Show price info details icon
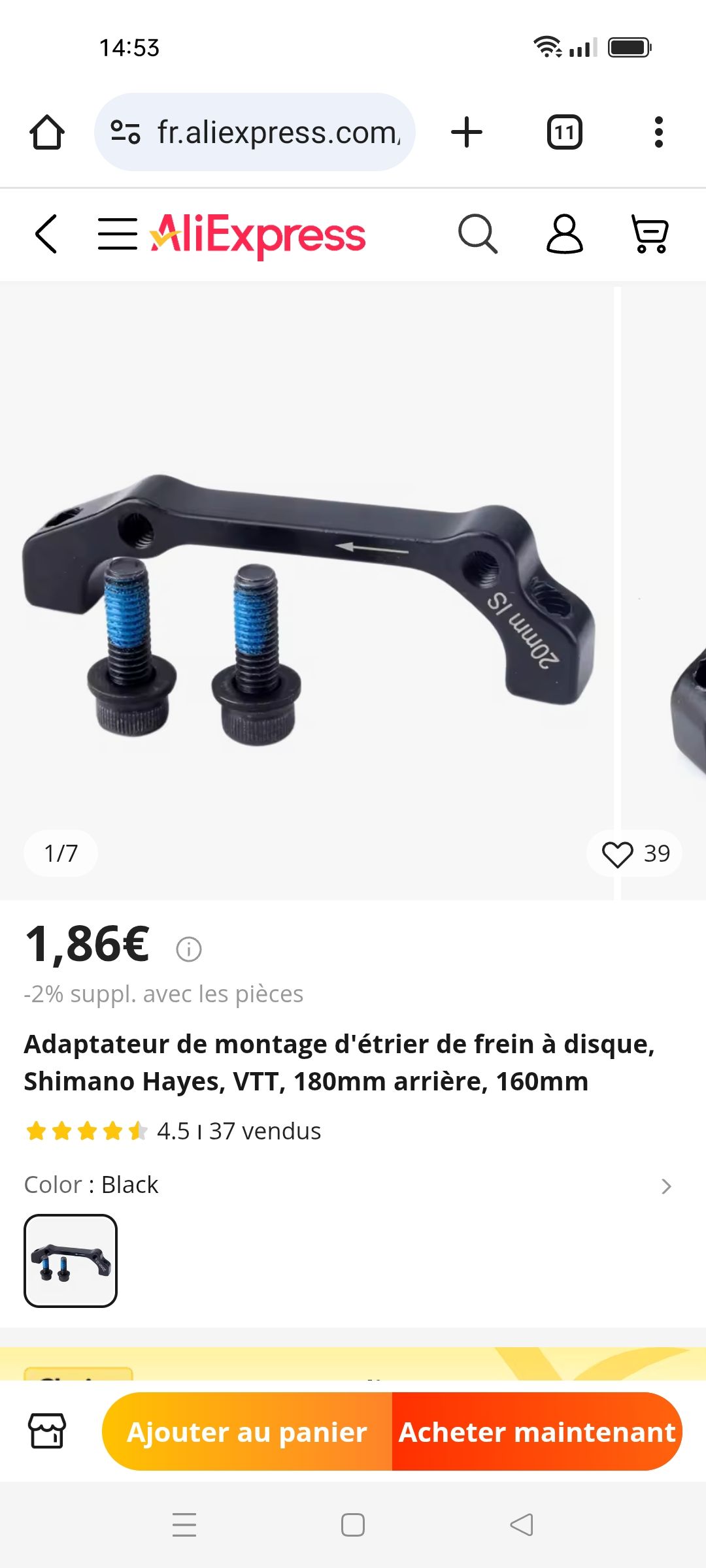Screen dimensions: 706x1568 pos(189,949)
